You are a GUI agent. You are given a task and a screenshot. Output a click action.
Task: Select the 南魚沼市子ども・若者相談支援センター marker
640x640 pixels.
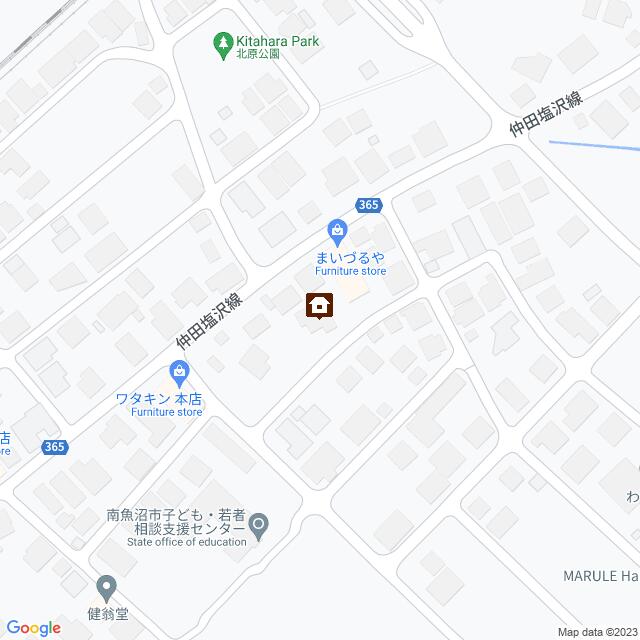click(x=258, y=523)
